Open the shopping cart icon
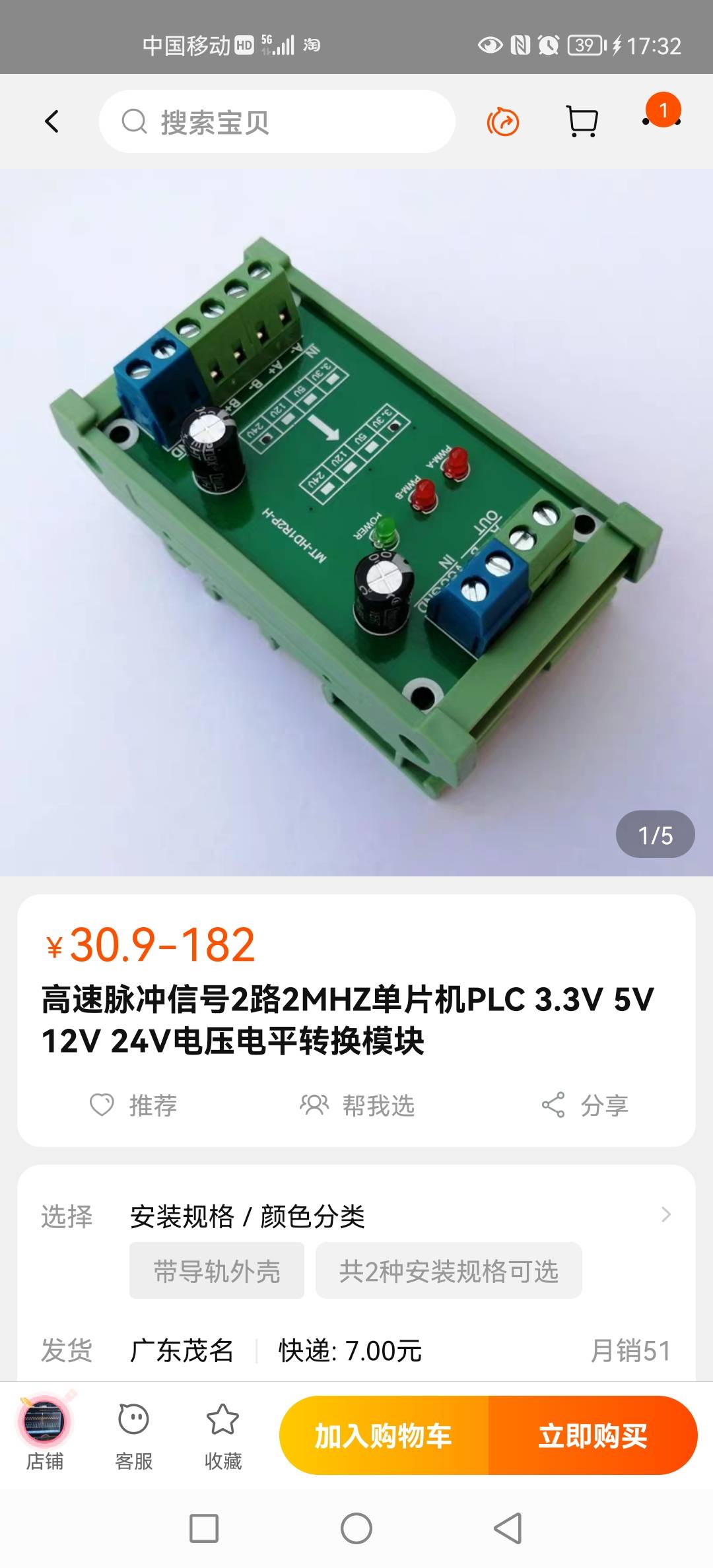713x1568 pixels. pos(582,122)
